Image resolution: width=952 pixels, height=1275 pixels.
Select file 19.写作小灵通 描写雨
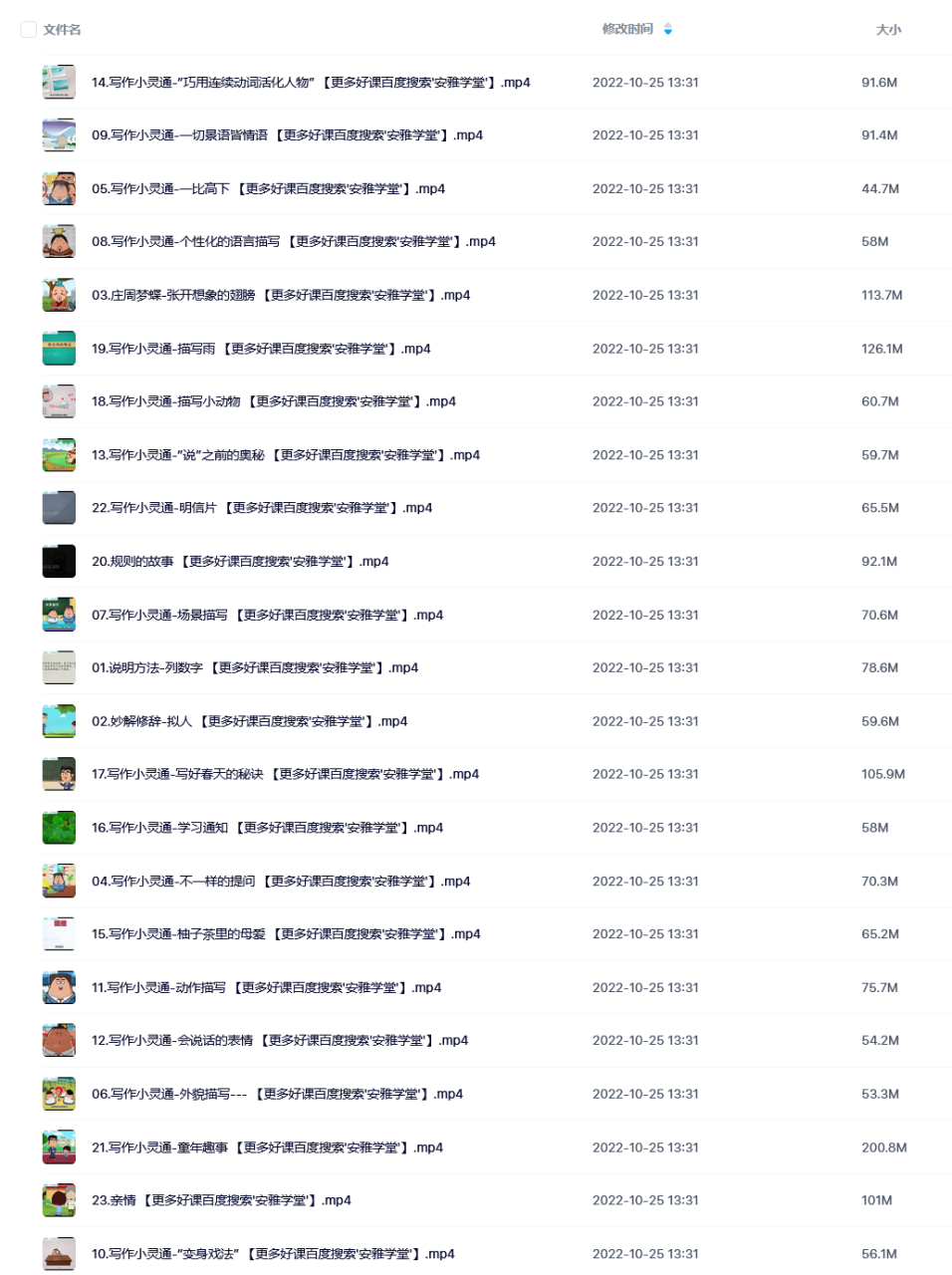click(x=261, y=350)
